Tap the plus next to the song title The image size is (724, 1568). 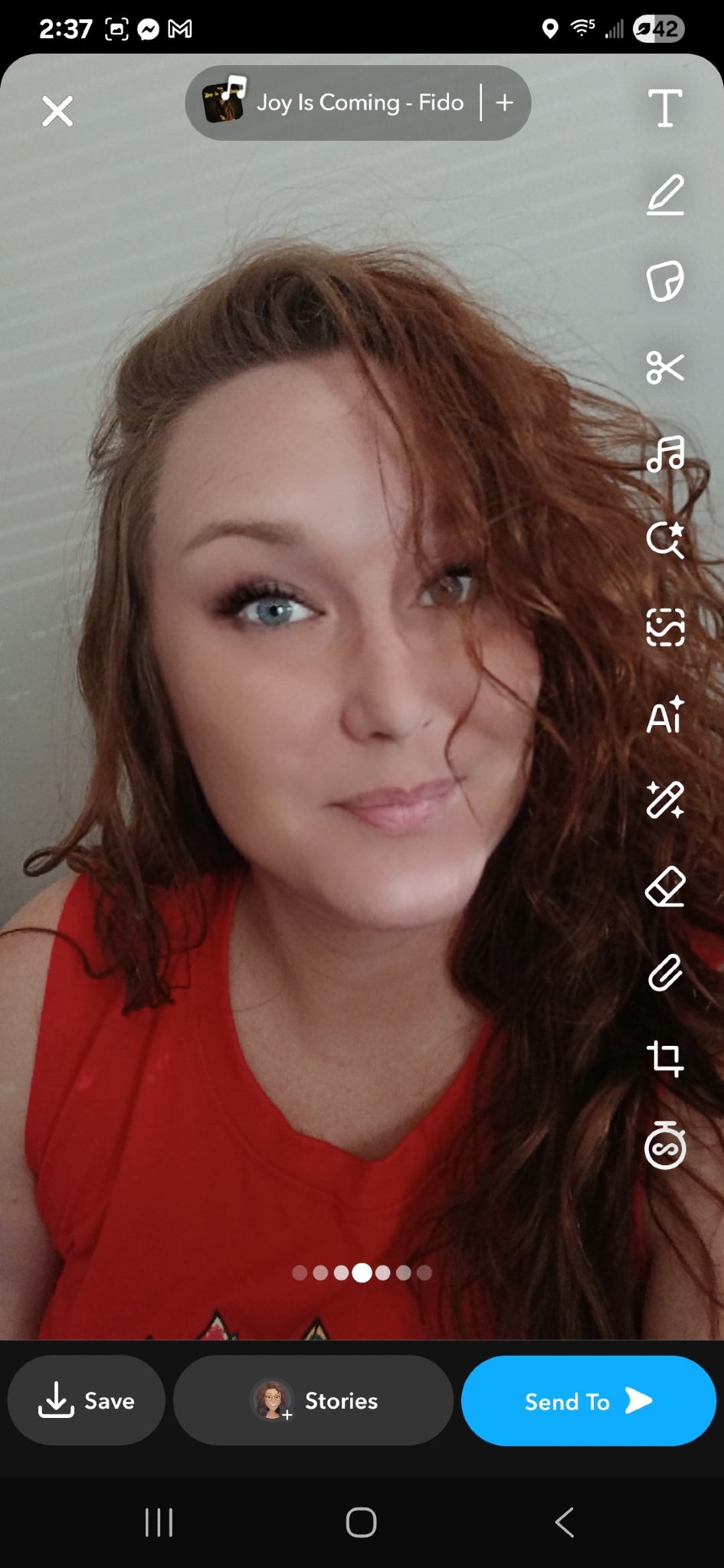pos(504,103)
